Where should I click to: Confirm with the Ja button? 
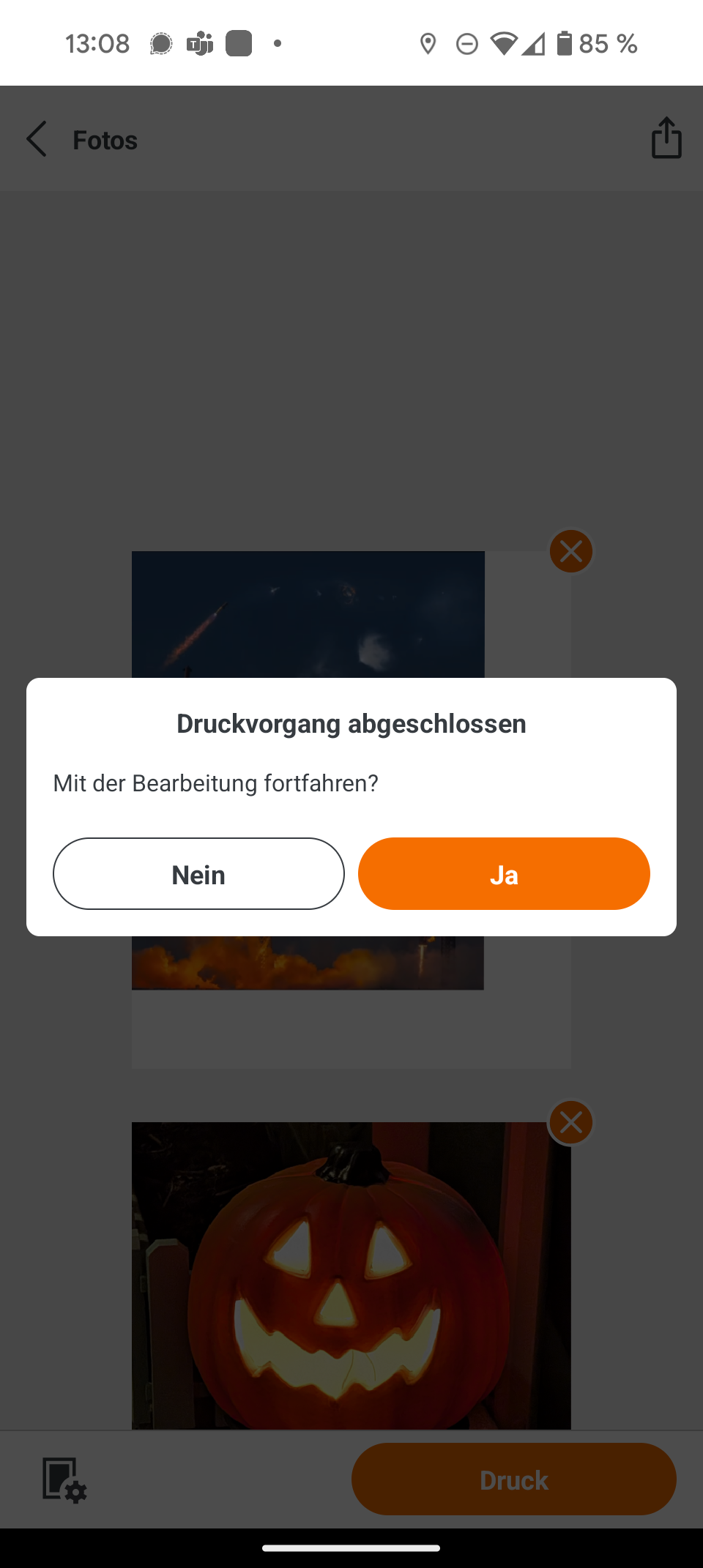click(504, 873)
